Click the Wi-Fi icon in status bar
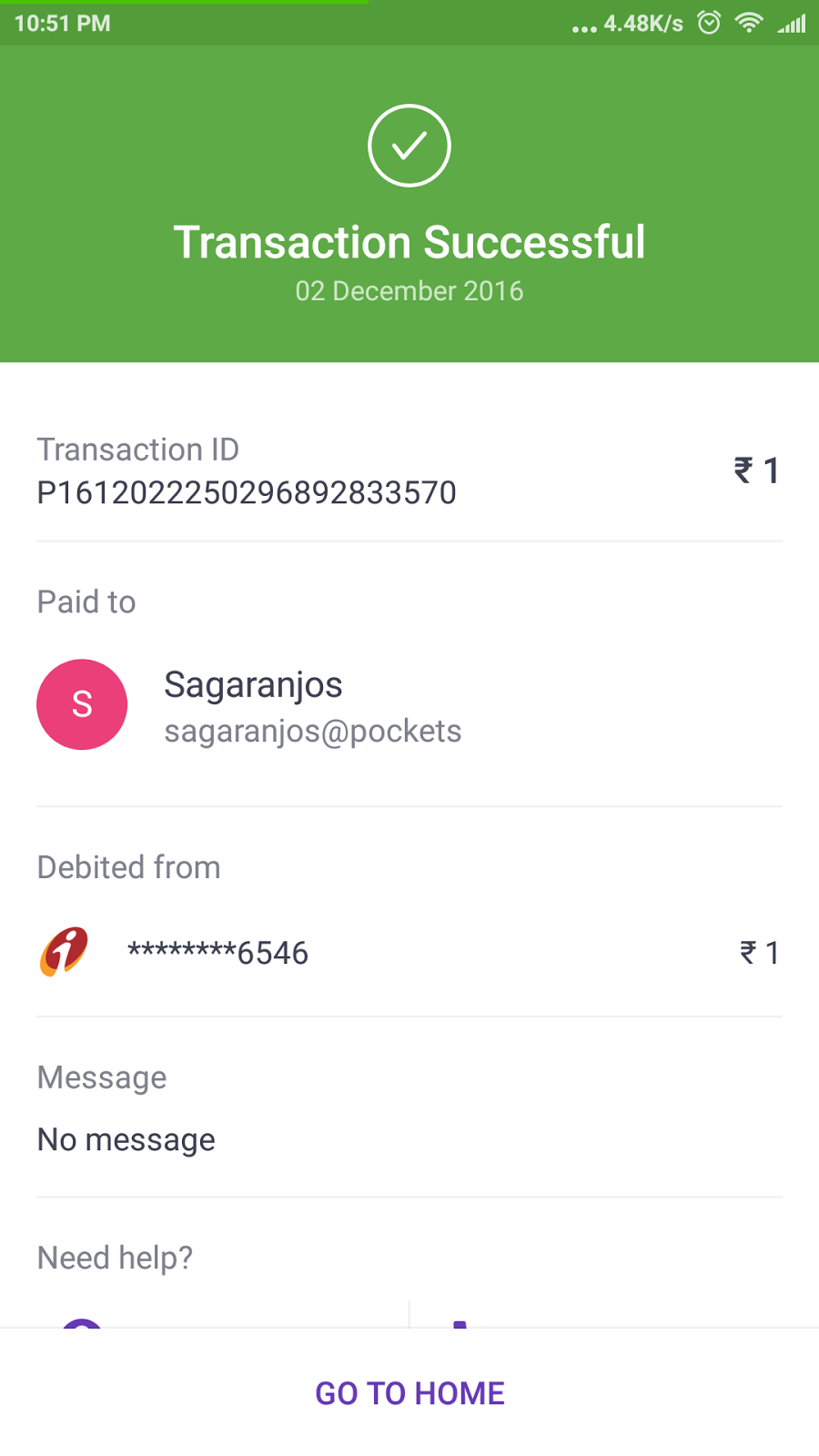The width and height of the screenshot is (819, 1456). pyautogui.click(x=749, y=23)
